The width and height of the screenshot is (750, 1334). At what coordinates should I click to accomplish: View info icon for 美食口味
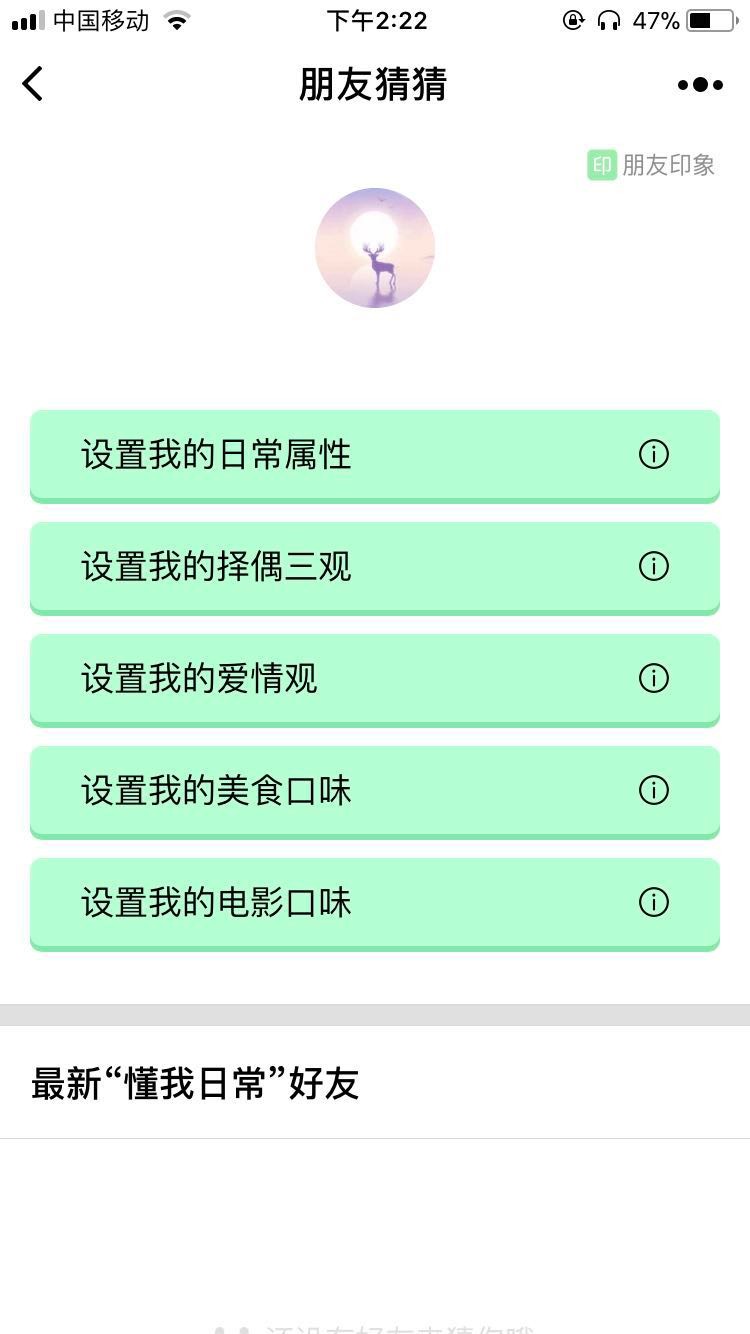[653, 791]
